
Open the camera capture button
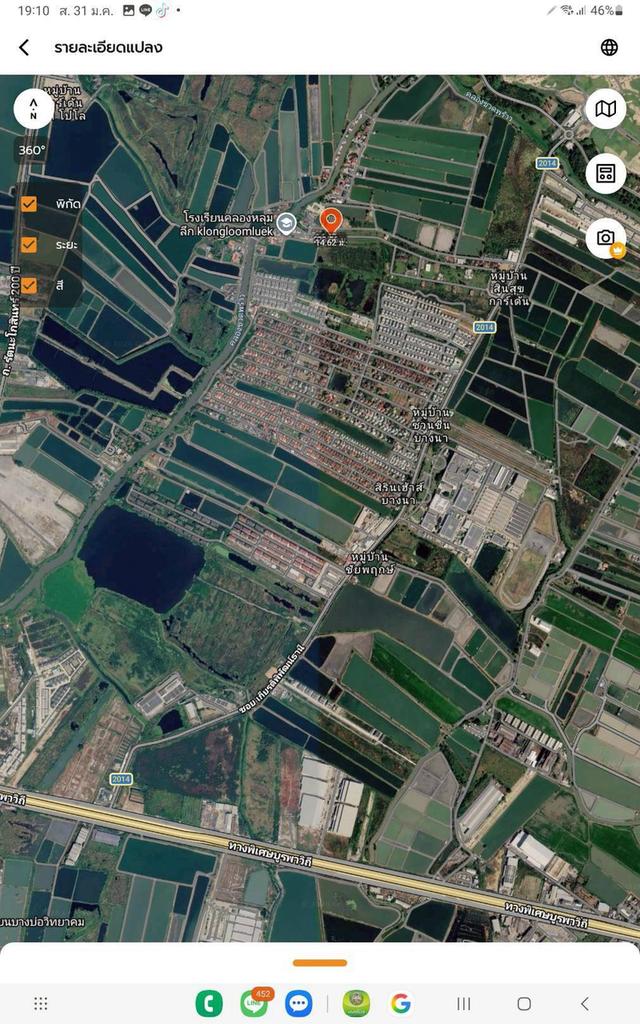605,237
